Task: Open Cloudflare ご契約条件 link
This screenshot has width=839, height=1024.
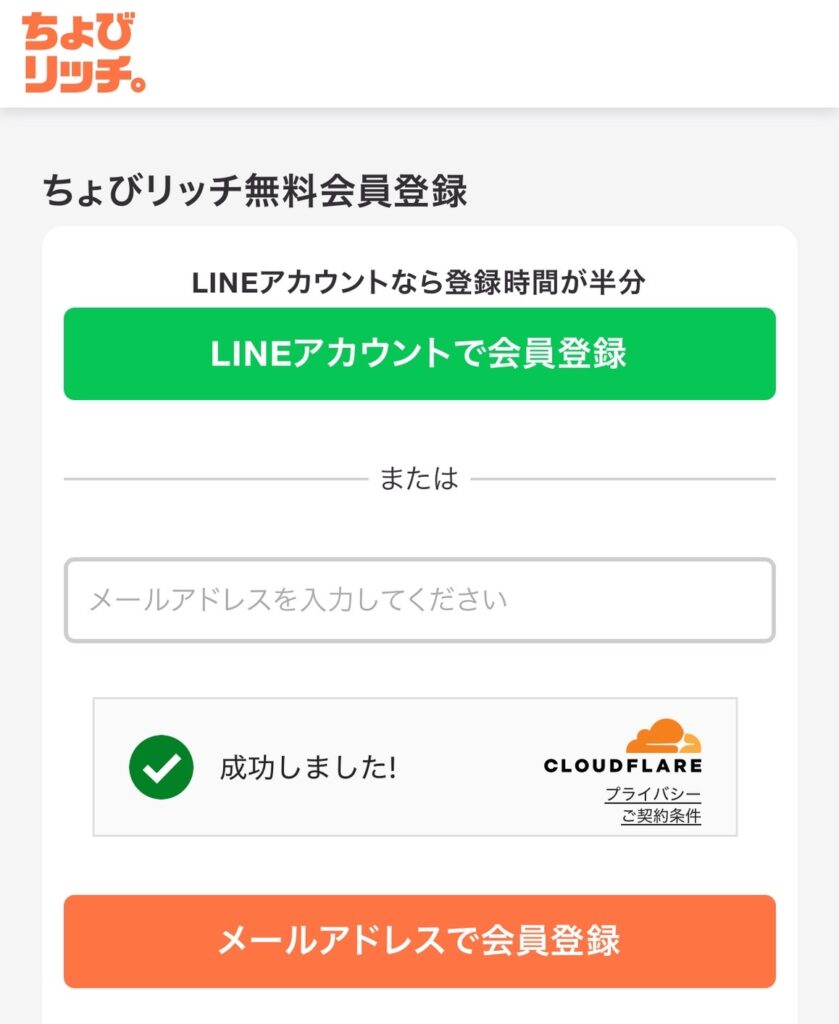Action: (660, 816)
